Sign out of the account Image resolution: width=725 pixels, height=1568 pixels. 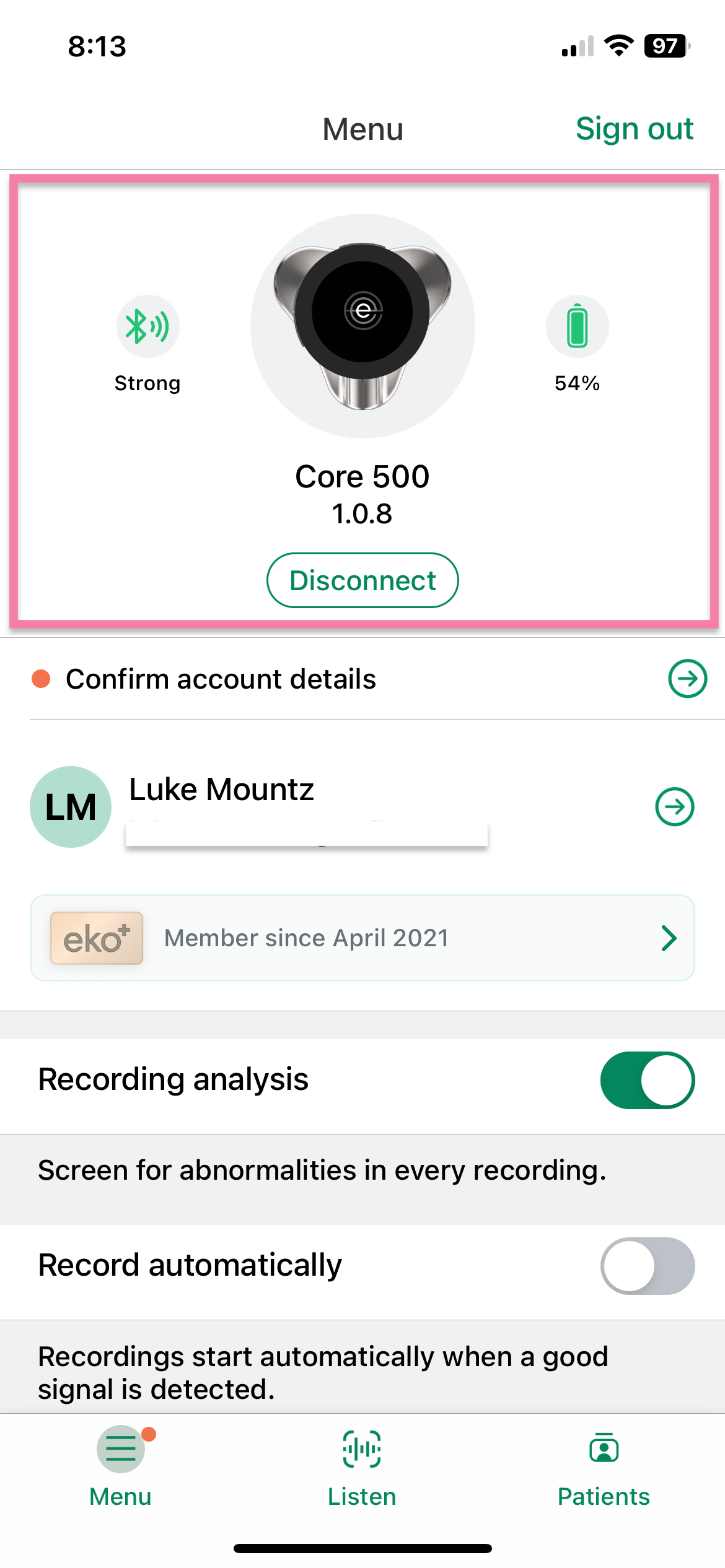(635, 129)
